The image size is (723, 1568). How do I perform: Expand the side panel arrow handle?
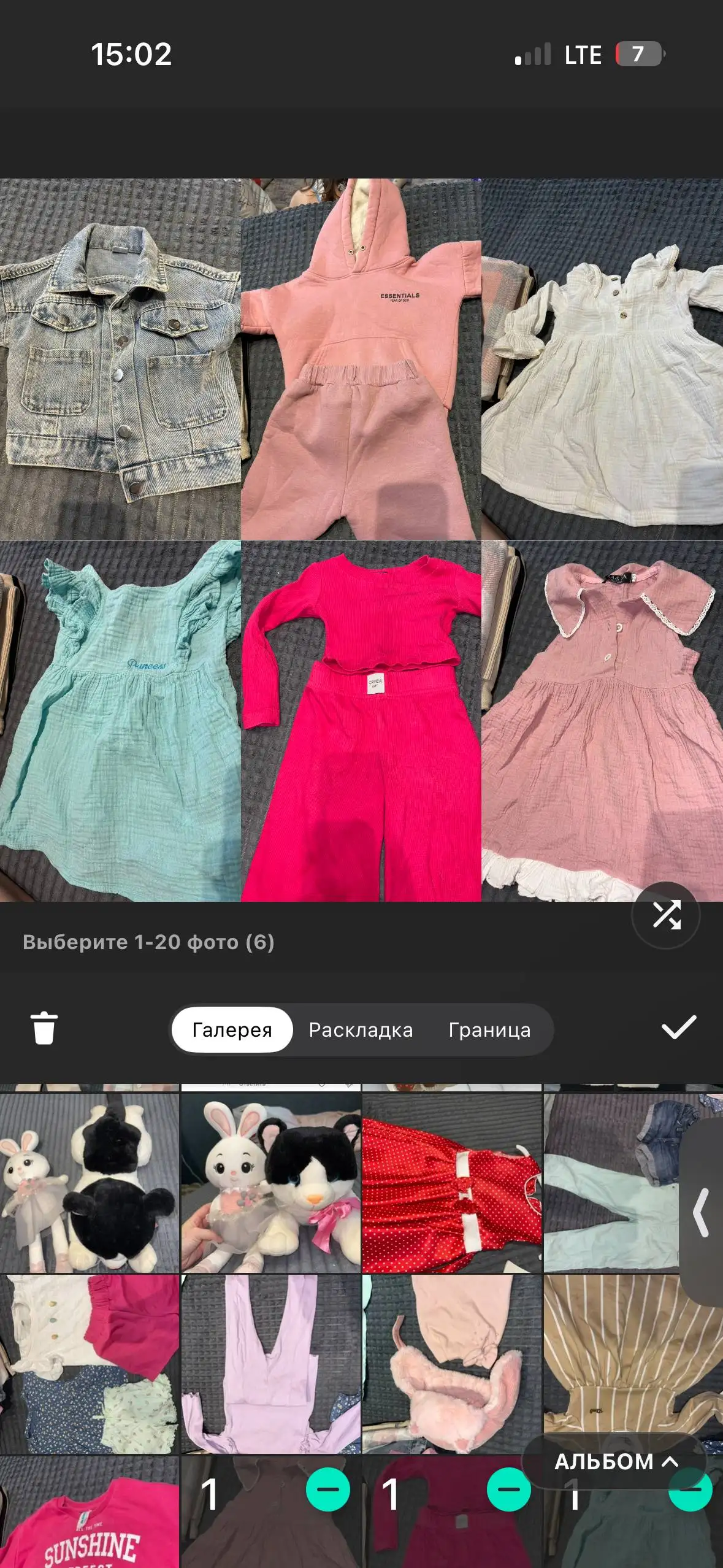702,1212
